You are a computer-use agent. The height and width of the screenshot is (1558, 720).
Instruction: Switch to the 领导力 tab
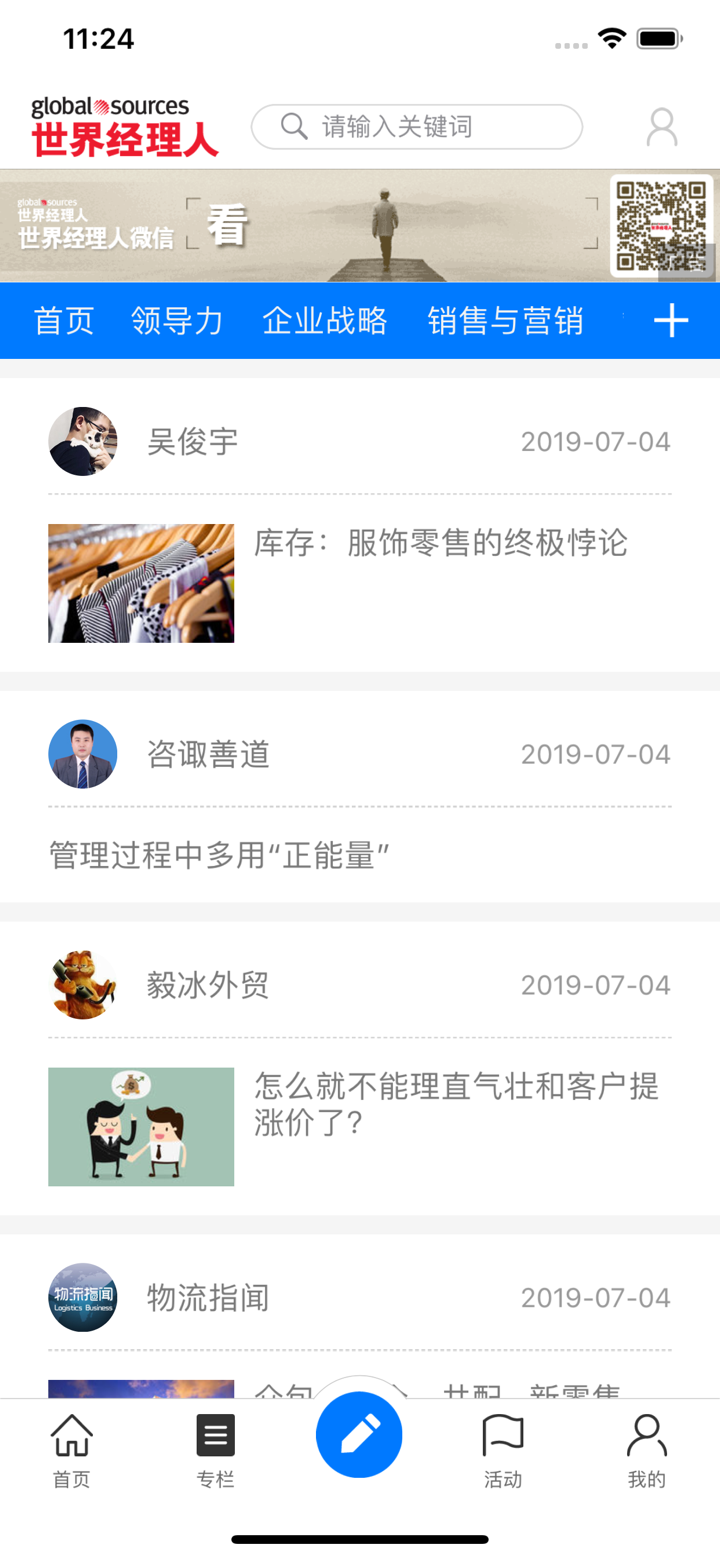[x=178, y=320]
